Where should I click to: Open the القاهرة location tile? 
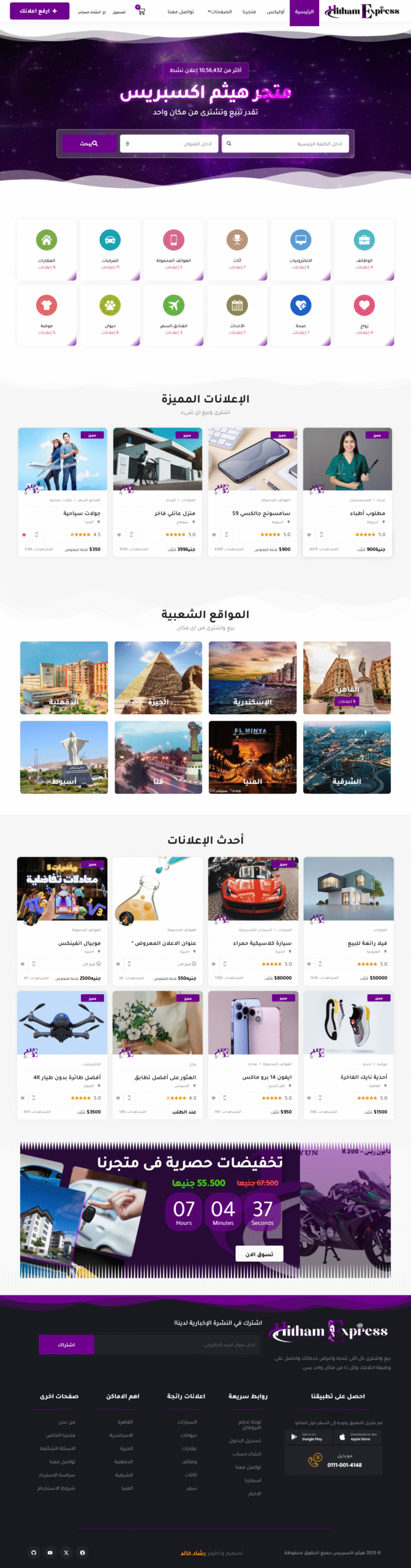(347, 677)
